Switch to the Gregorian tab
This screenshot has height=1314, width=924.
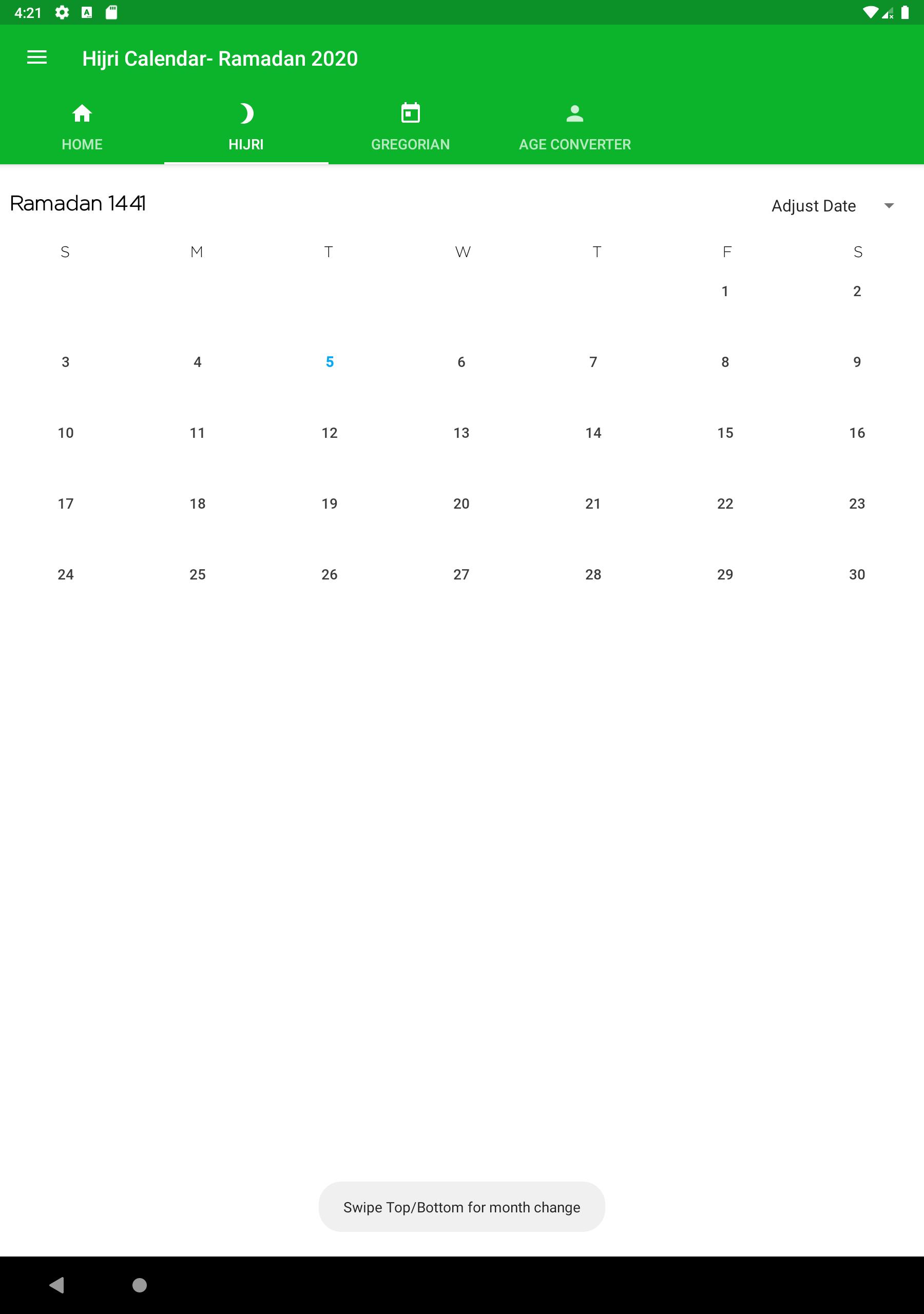pos(410,128)
